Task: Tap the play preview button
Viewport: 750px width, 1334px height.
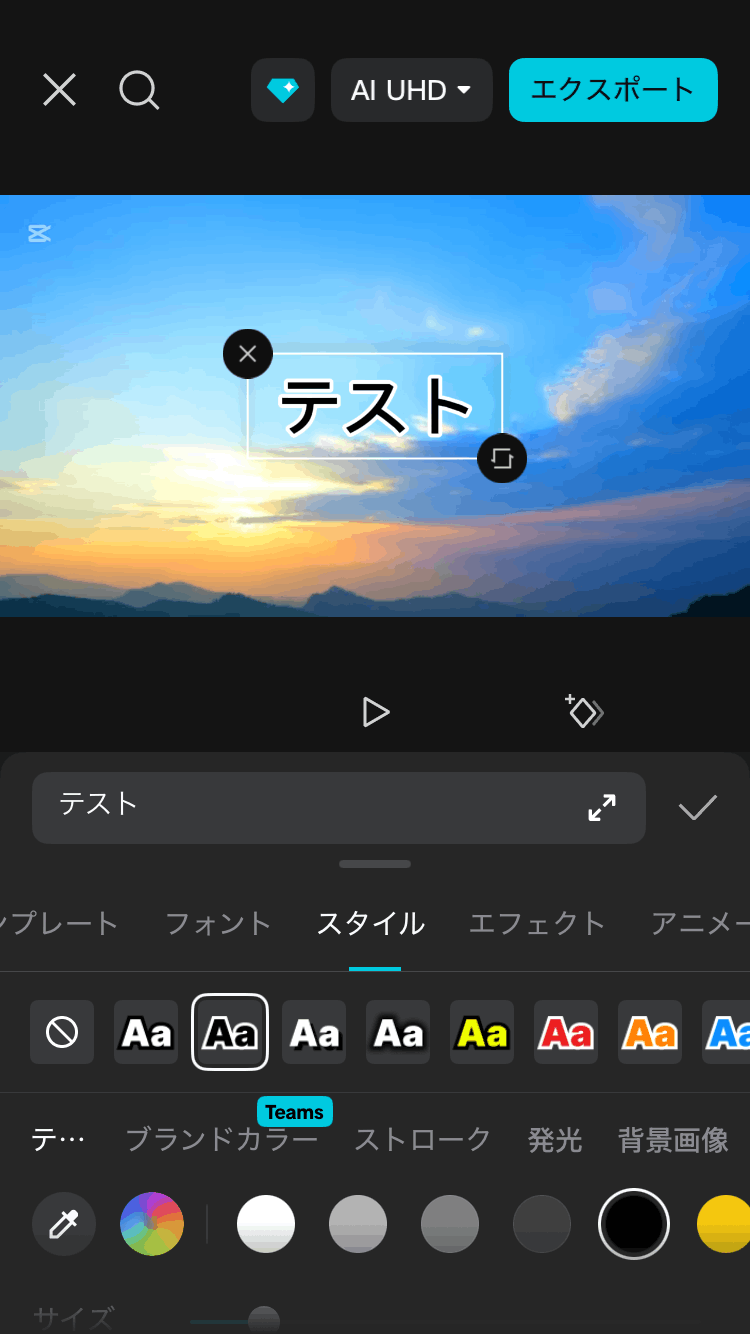Action: point(376,712)
